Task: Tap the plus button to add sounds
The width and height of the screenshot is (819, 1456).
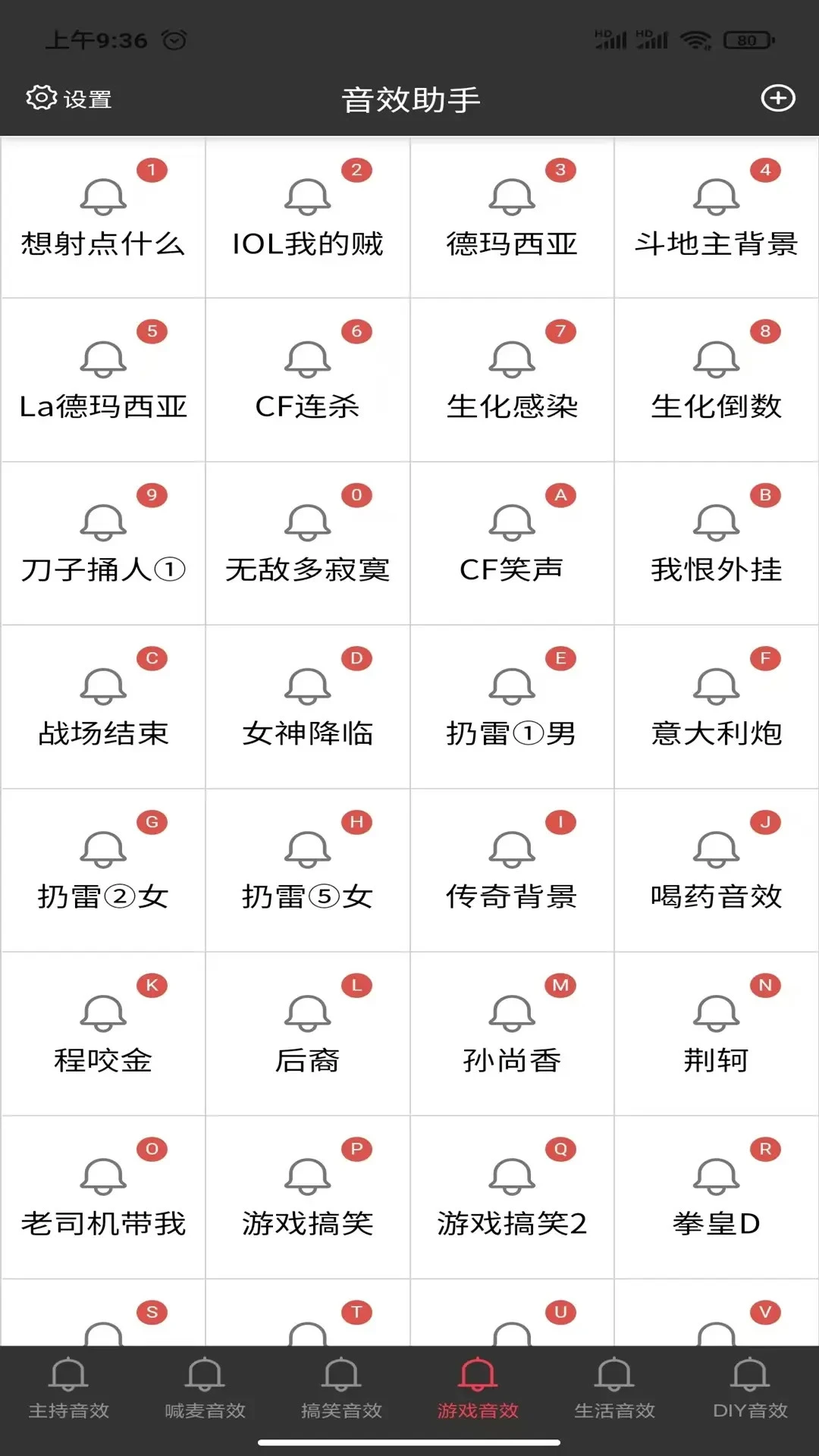Action: (x=778, y=98)
